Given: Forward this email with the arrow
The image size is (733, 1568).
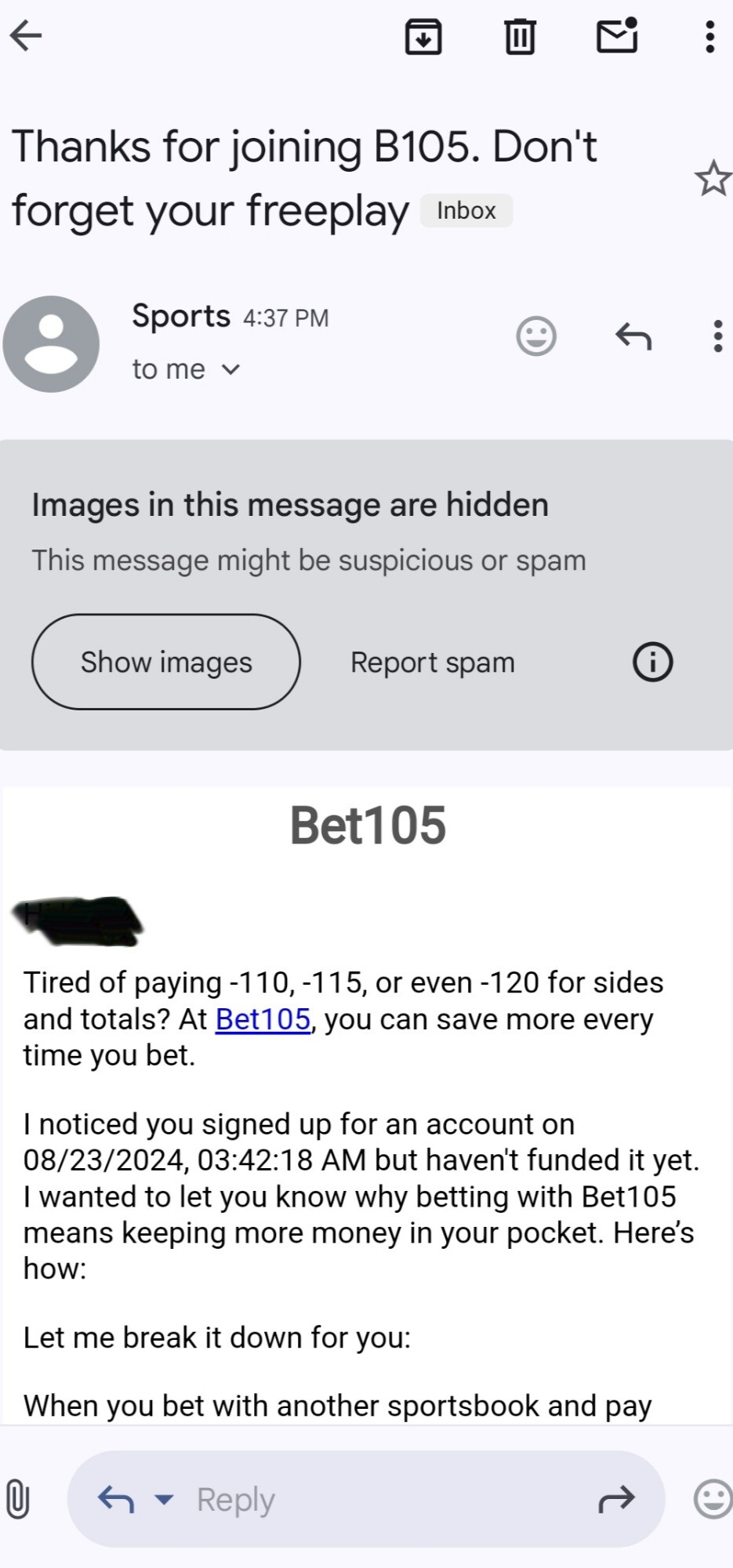Looking at the screenshot, I should click(617, 1498).
